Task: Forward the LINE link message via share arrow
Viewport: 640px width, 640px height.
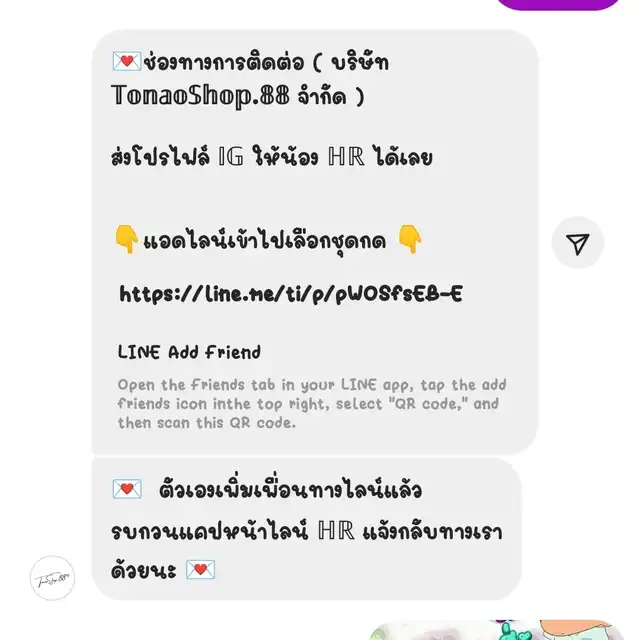Action: click(x=578, y=243)
